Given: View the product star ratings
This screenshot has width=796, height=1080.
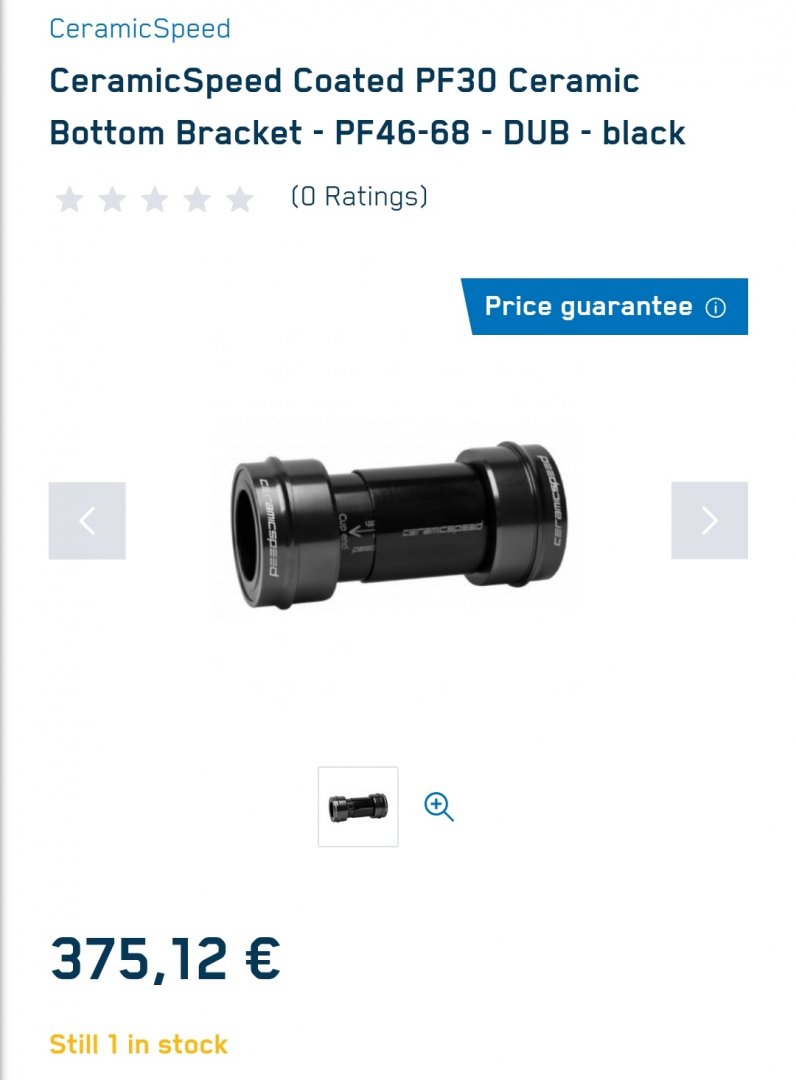Looking at the screenshot, I should click(155, 199).
